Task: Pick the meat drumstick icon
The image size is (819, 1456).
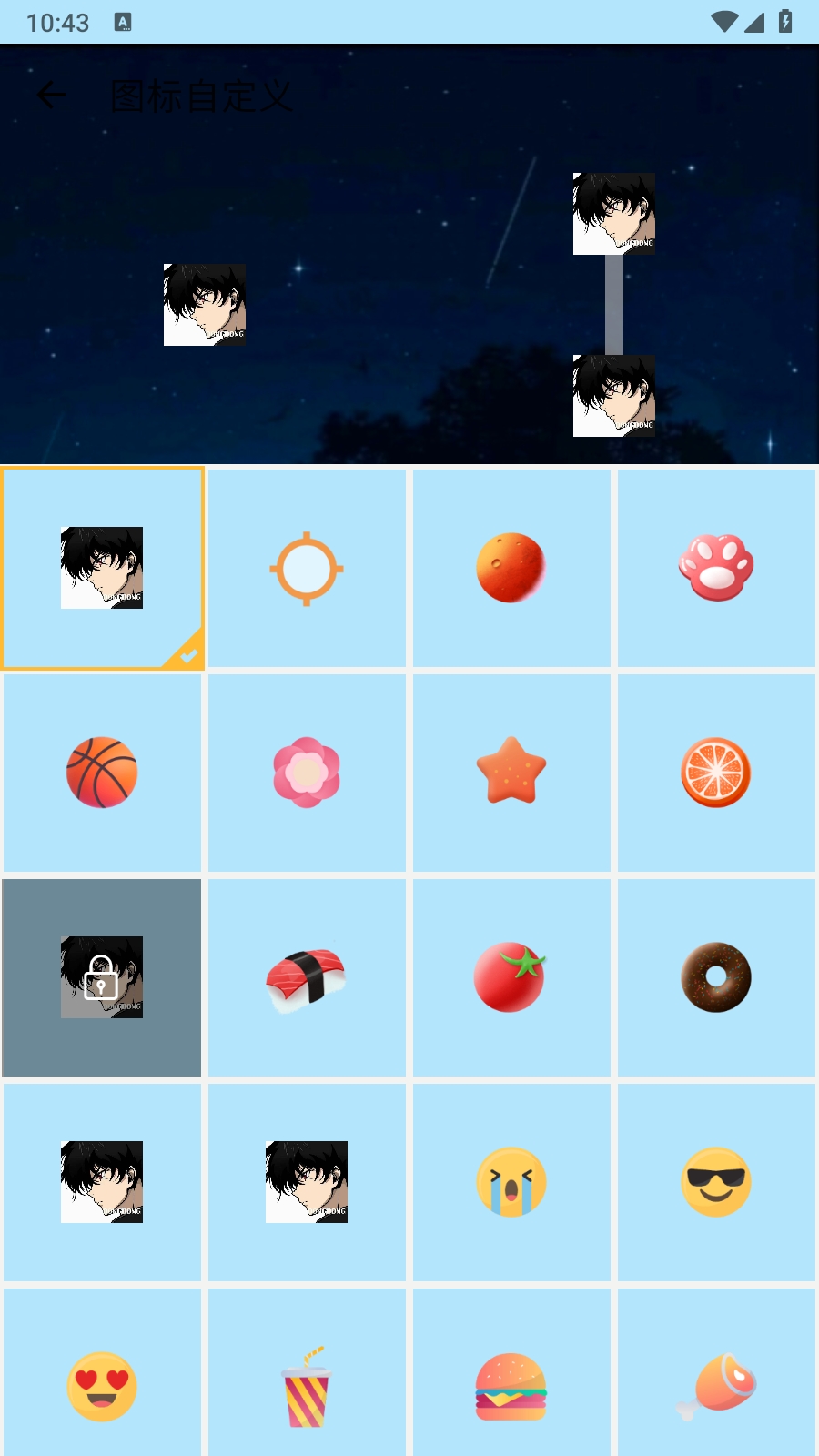Action: [x=716, y=1386]
